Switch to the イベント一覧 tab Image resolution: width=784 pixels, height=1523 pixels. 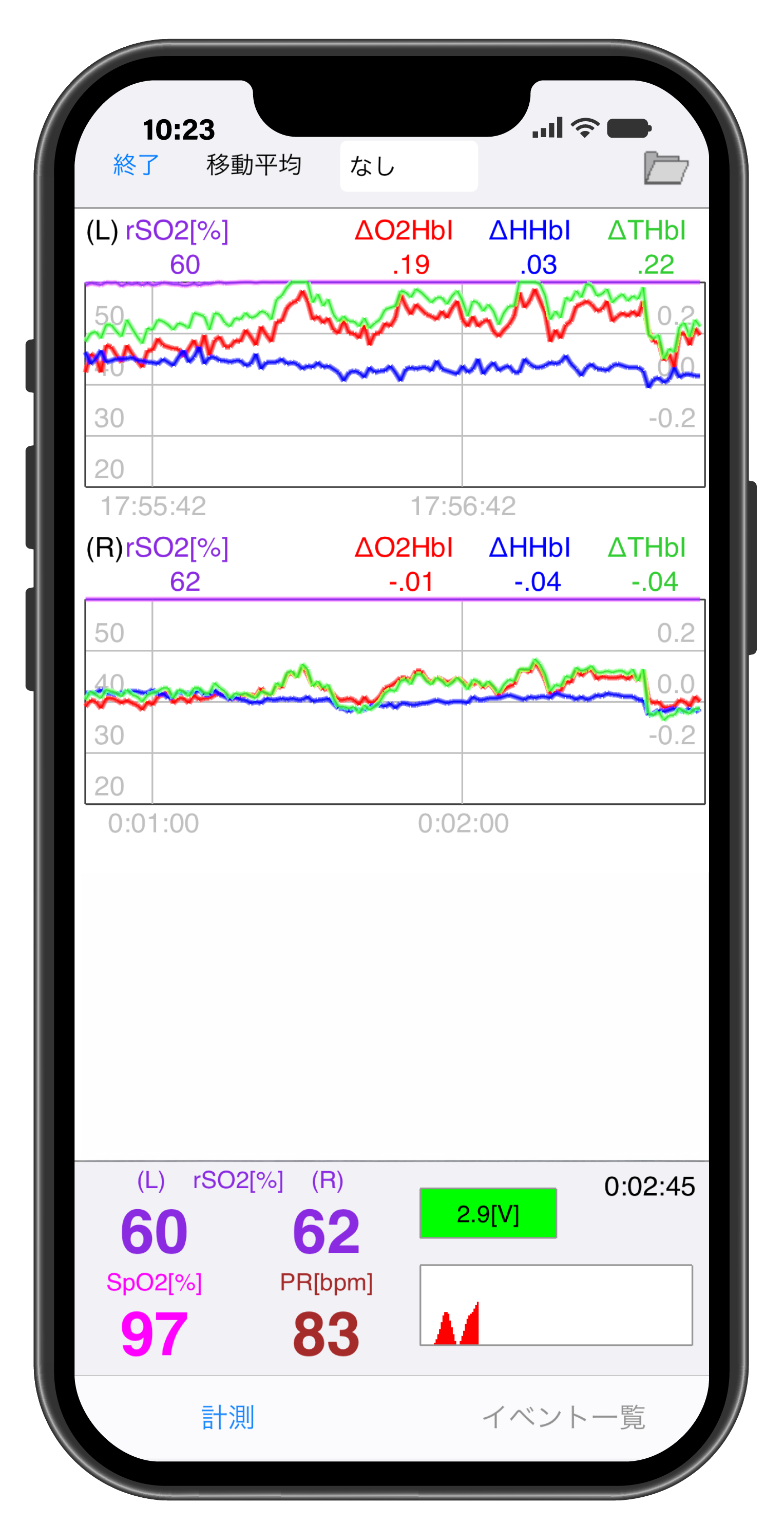tap(563, 1418)
